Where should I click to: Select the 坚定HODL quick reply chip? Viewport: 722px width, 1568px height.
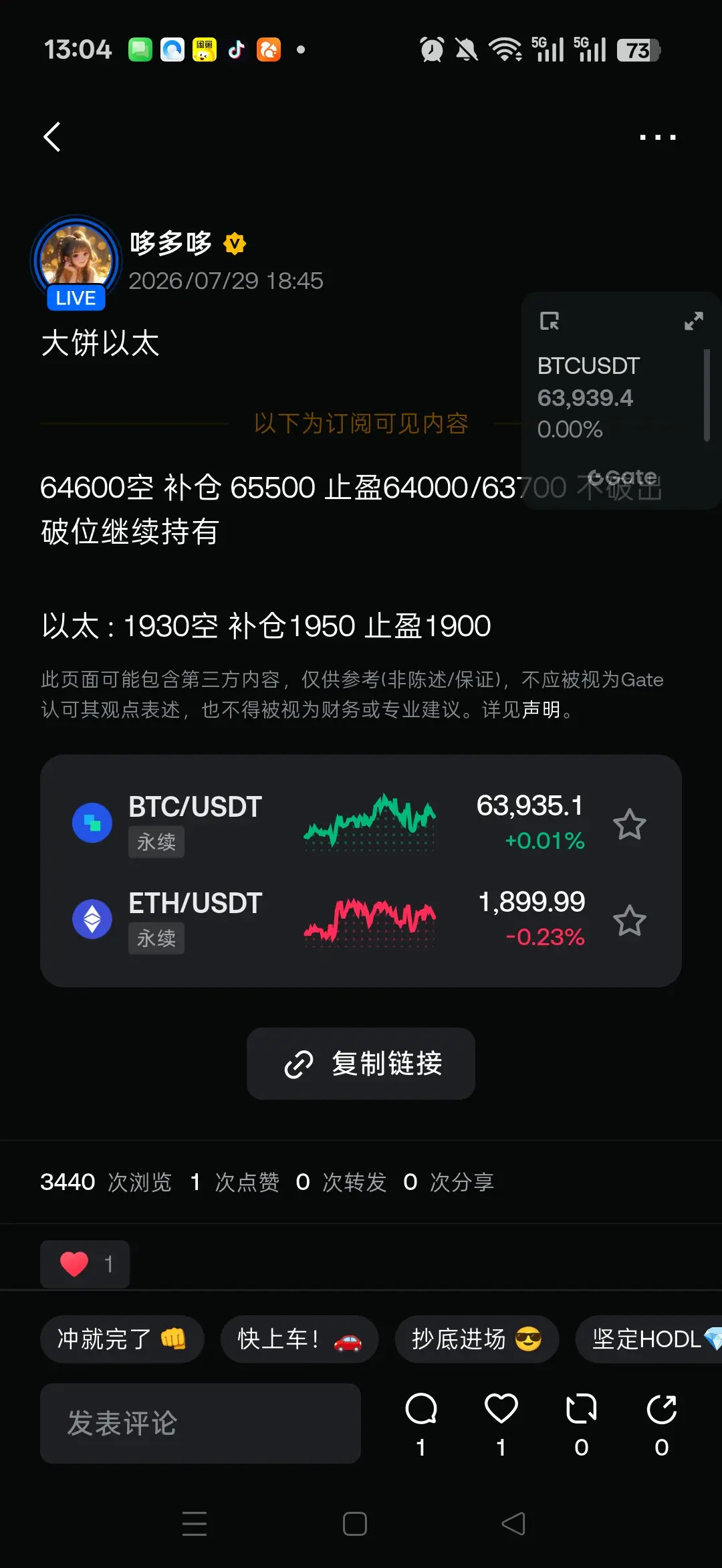648,1339
